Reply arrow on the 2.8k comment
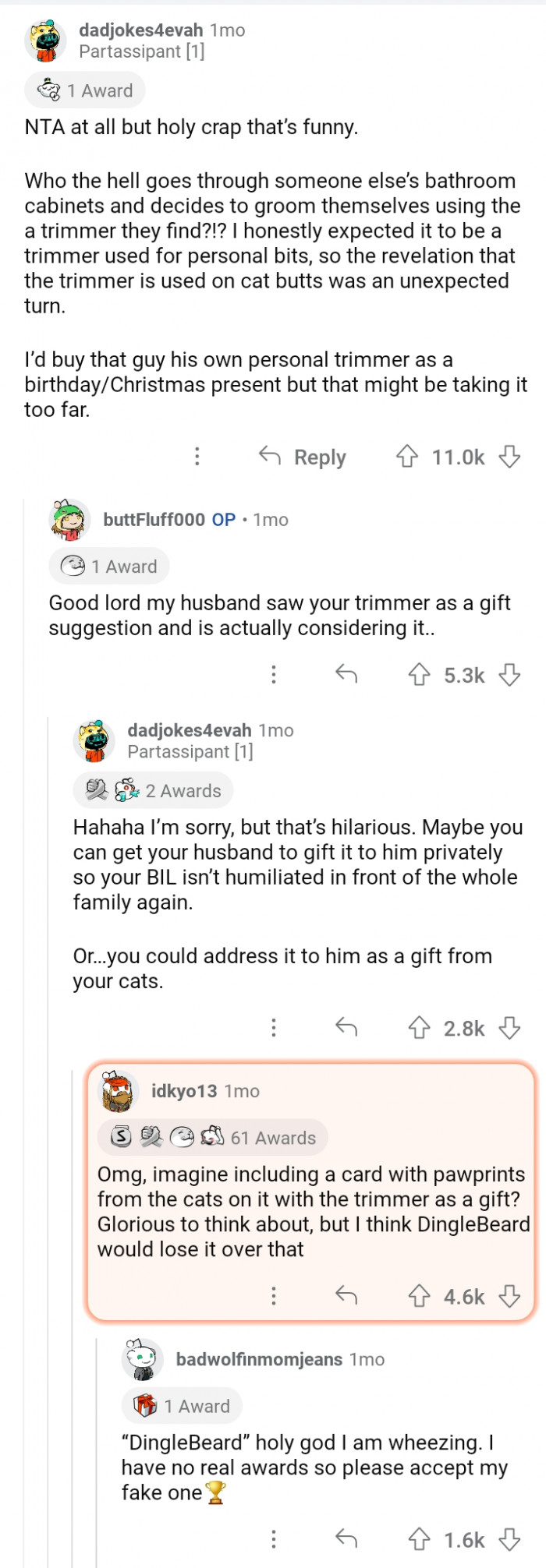 pyautogui.click(x=346, y=1029)
